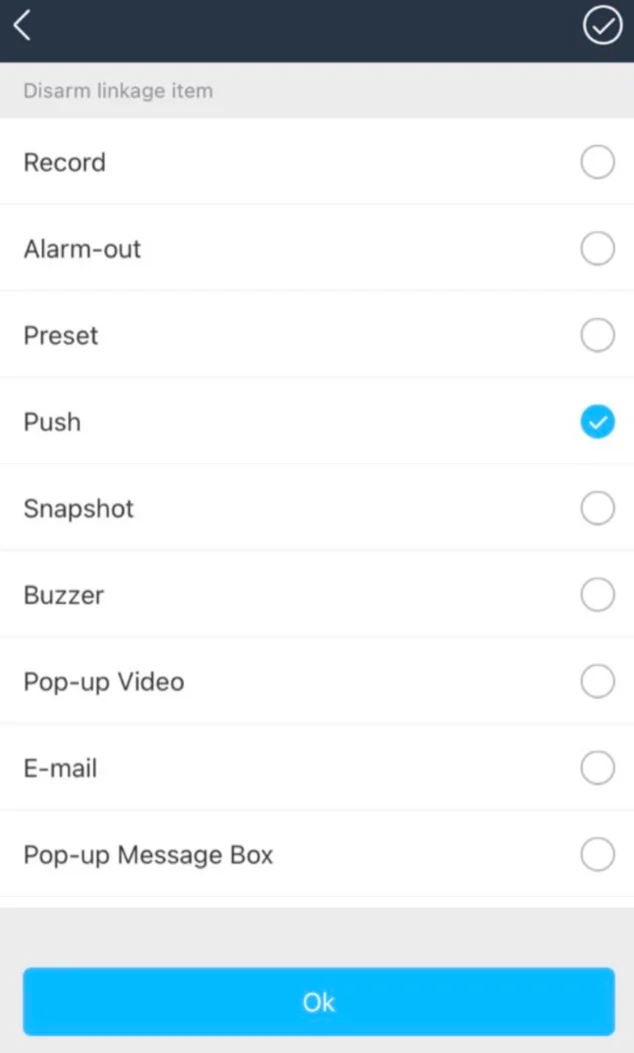Go back using the top arrow
634x1053 pixels.
22,26
